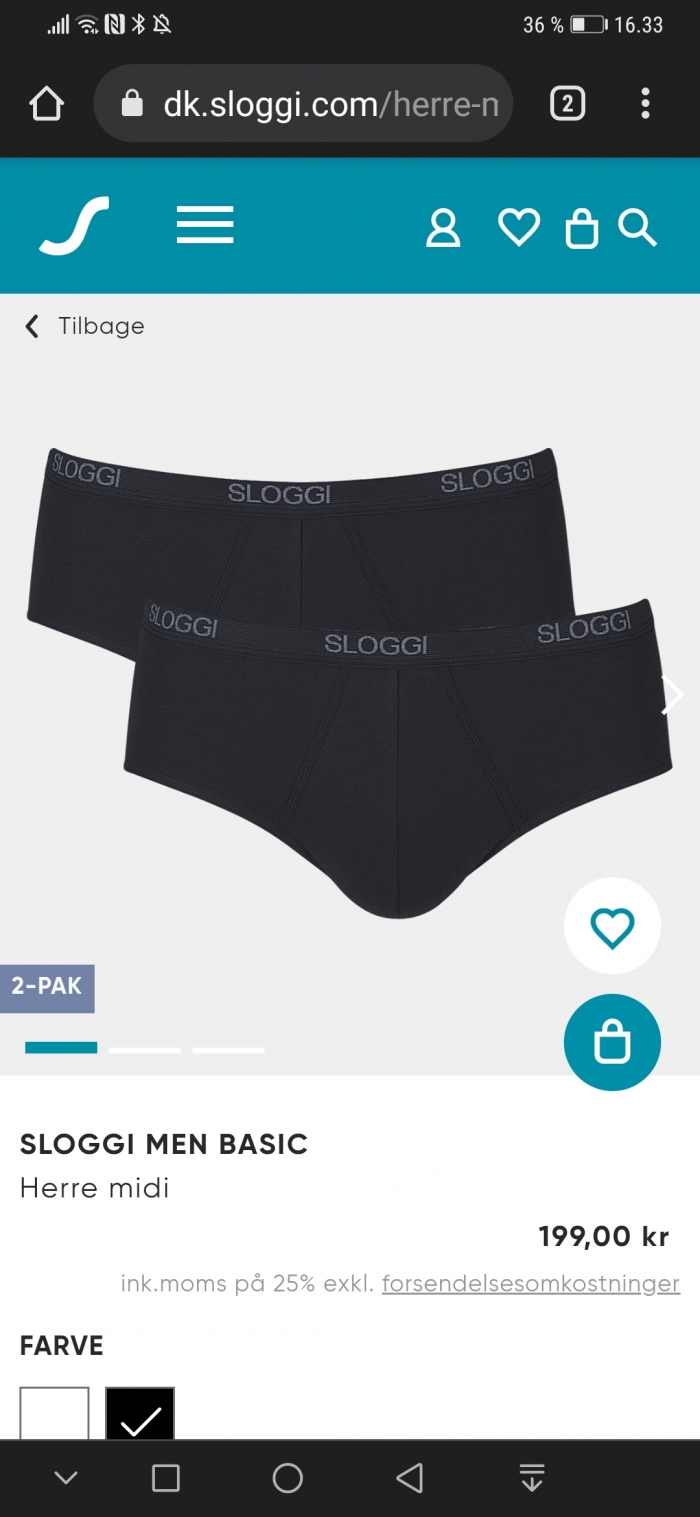The height and width of the screenshot is (1517, 700).
Task: Select the white colour swatch
Action: (55, 1413)
